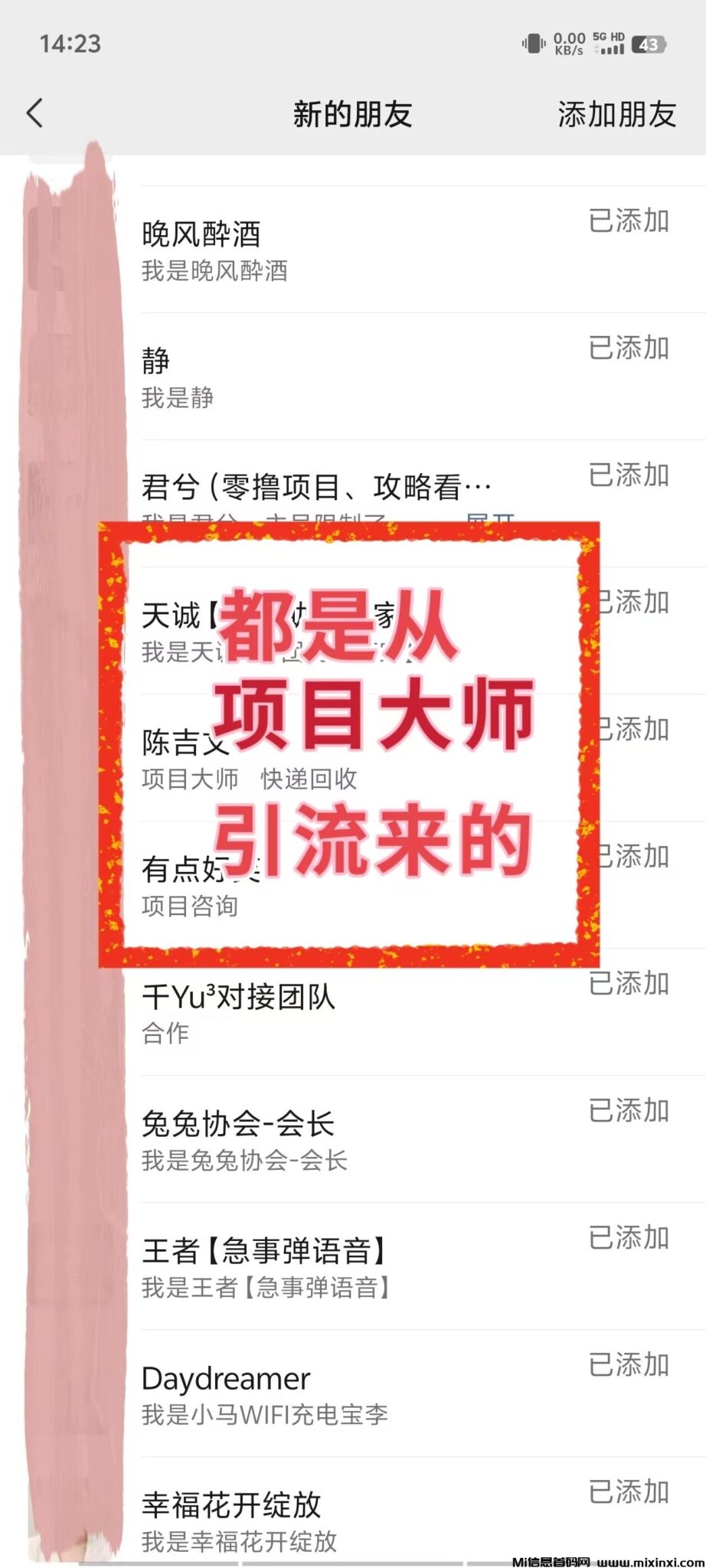View Daydreamer's friend request details

[x=226, y=1378]
